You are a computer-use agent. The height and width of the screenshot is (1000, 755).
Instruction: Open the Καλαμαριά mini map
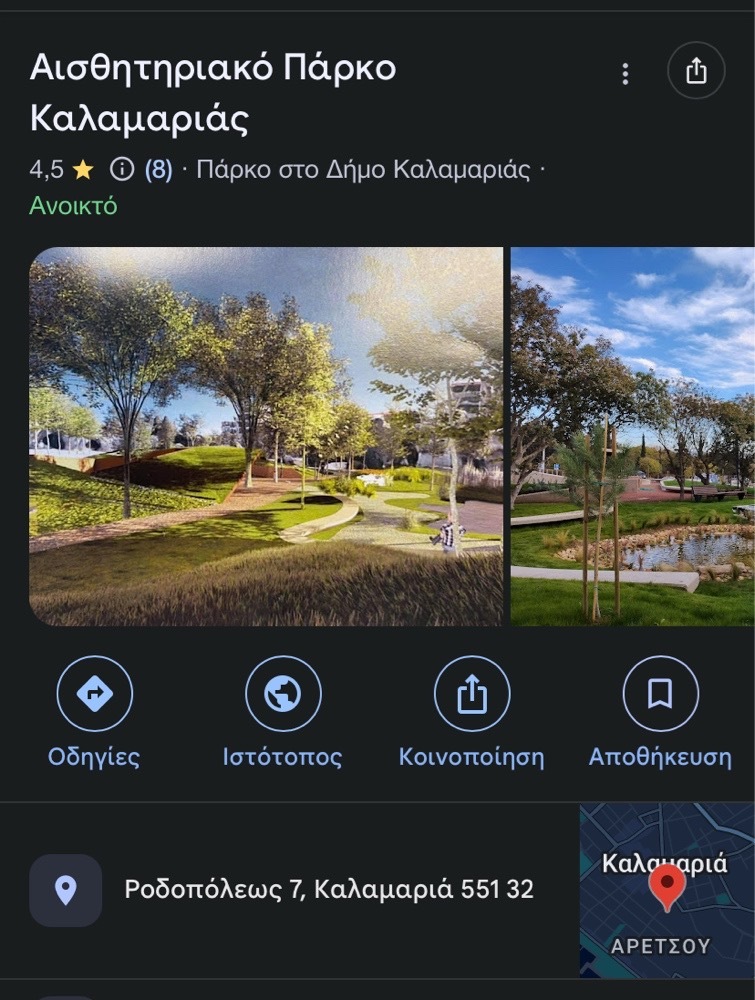pos(667,890)
